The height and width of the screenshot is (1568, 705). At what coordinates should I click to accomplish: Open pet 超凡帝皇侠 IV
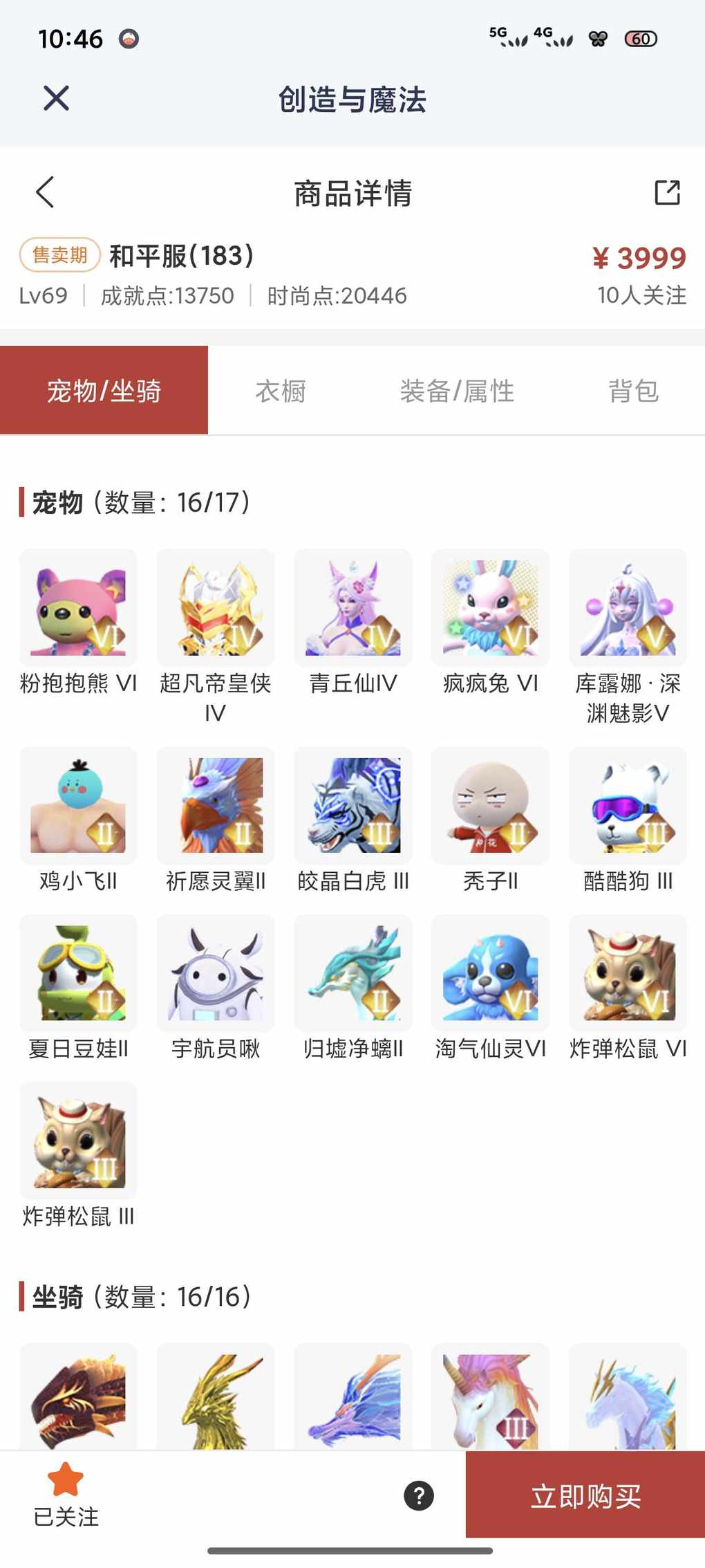(x=216, y=609)
